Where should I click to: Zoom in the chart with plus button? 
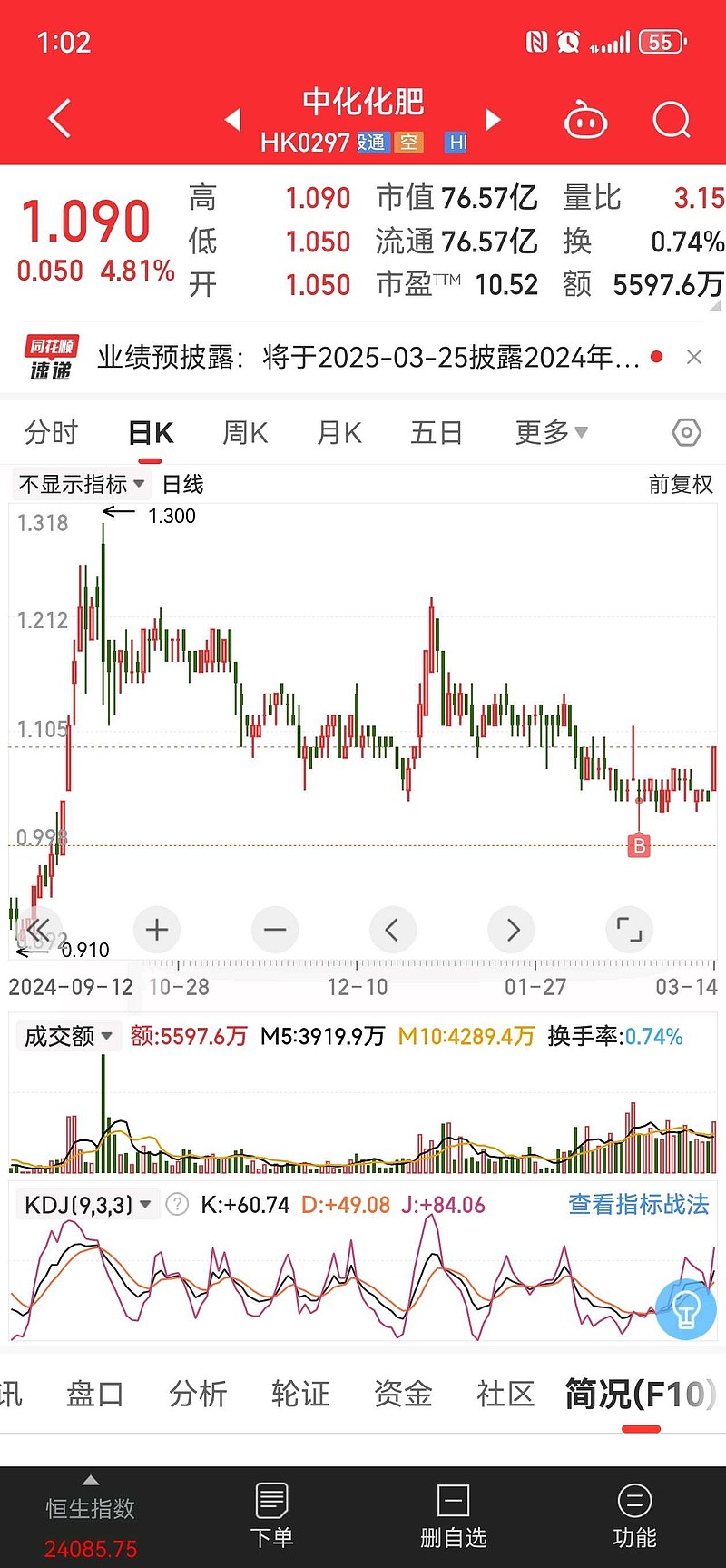157,930
